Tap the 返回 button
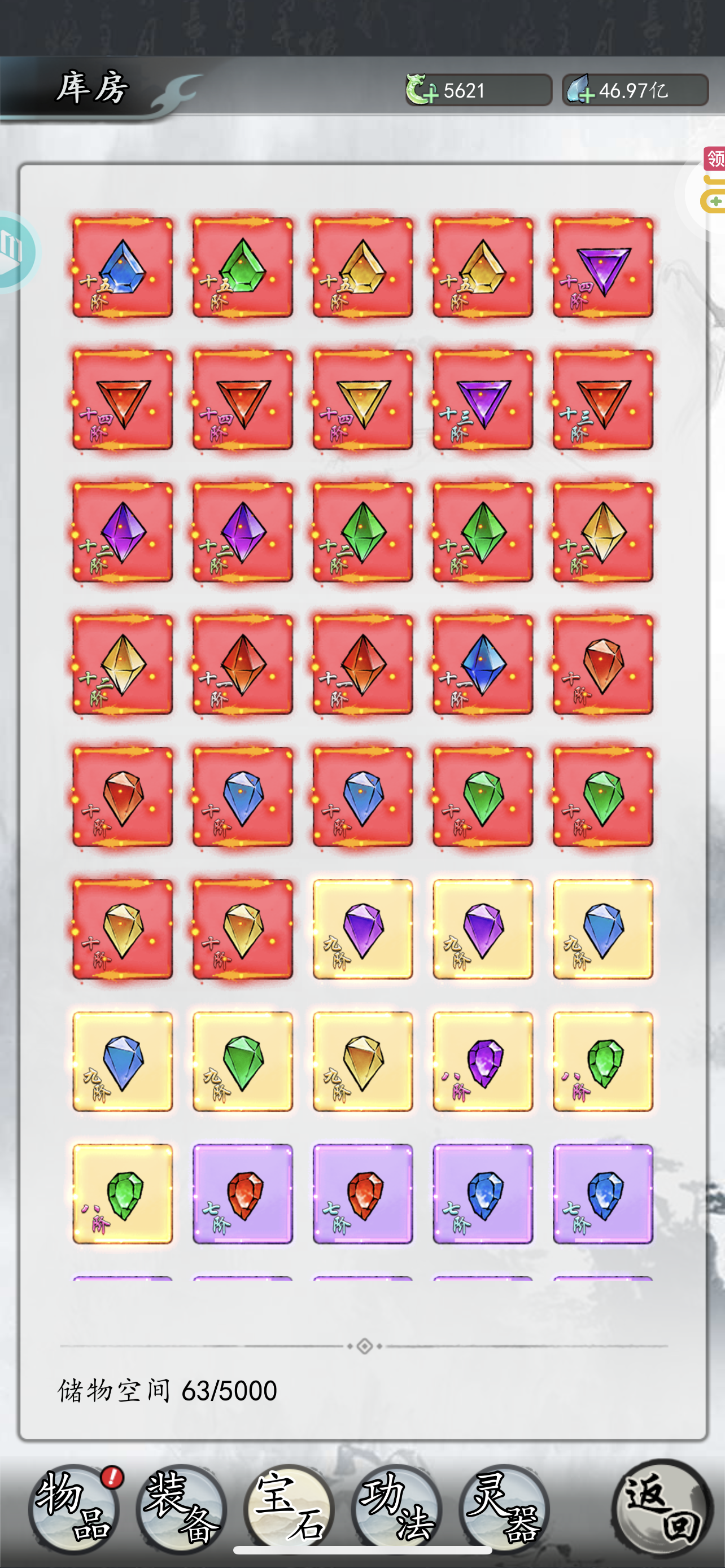Viewport: 725px width, 1568px height. click(x=662, y=1507)
